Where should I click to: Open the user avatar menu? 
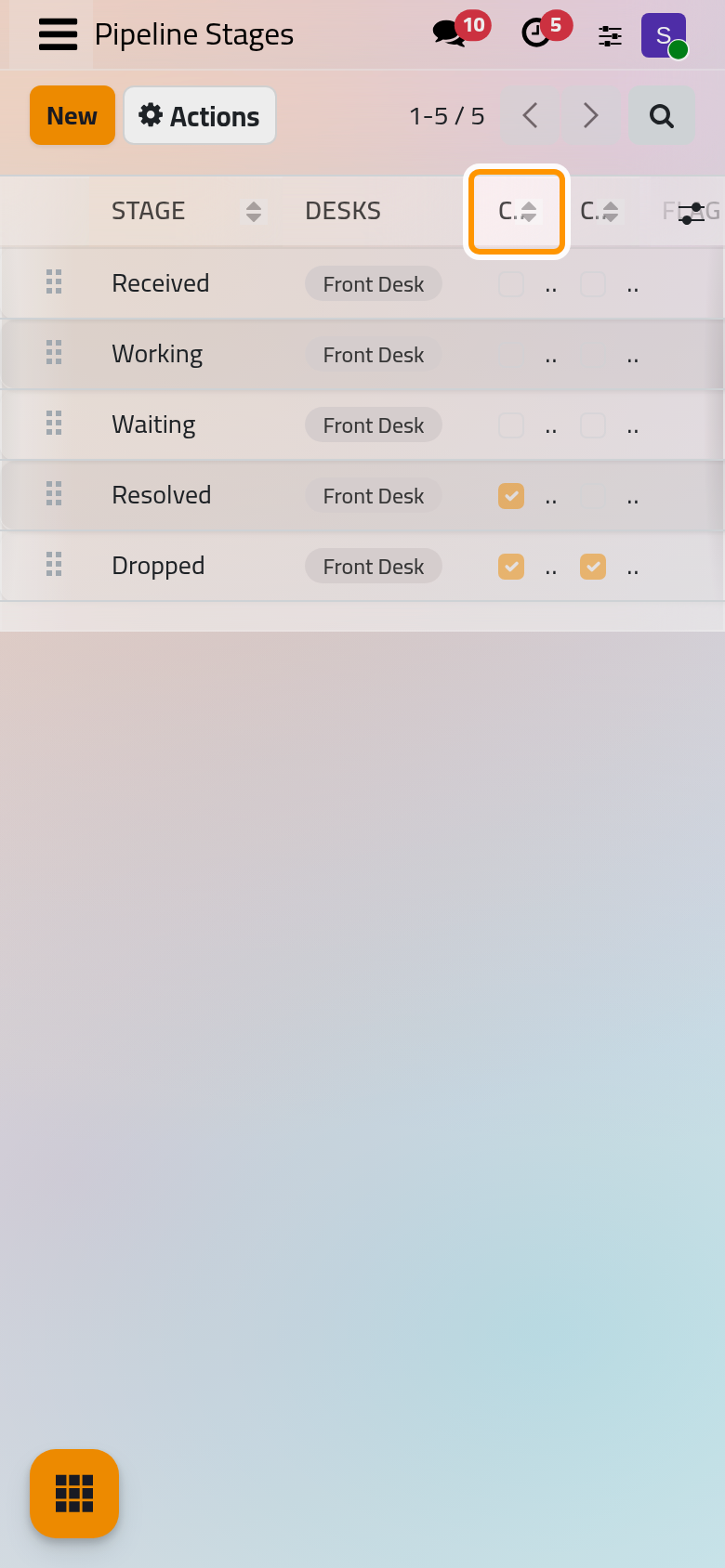pyautogui.click(x=664, y=35)
